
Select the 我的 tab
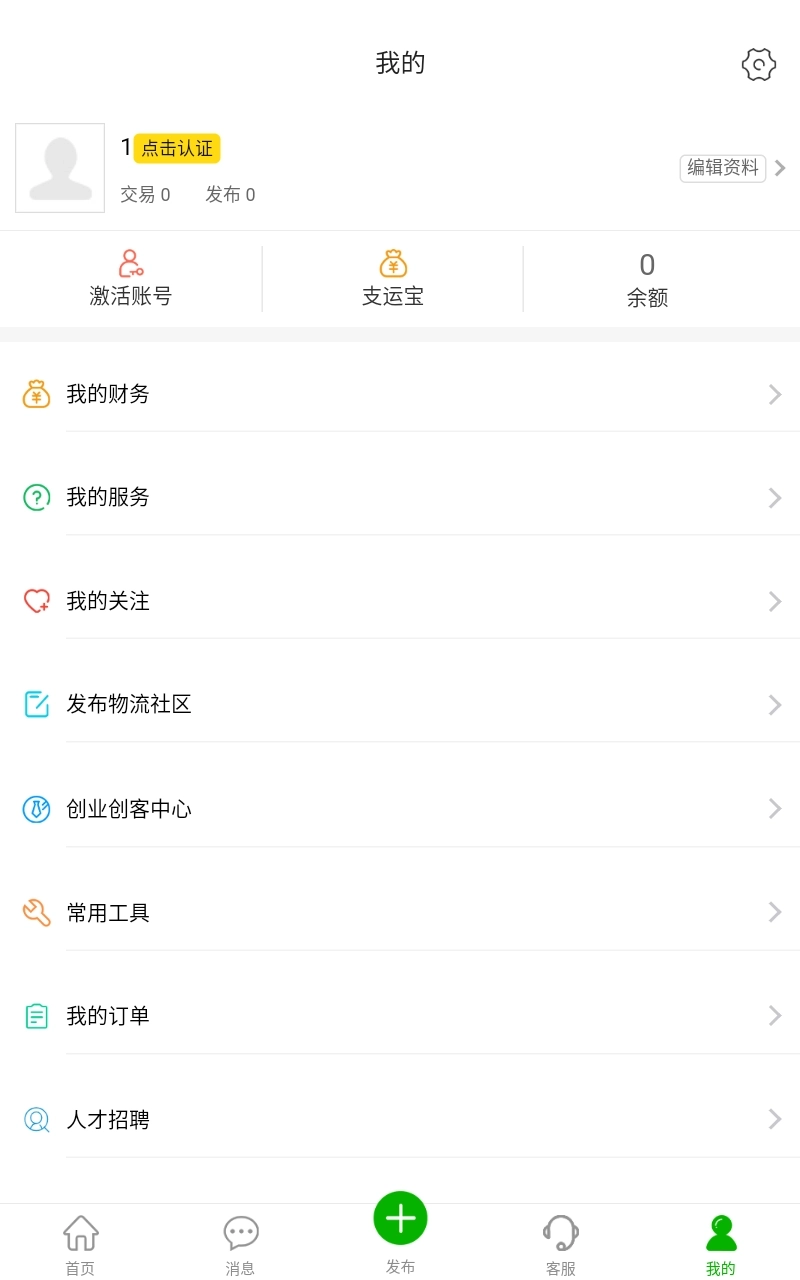point(720,1244)
